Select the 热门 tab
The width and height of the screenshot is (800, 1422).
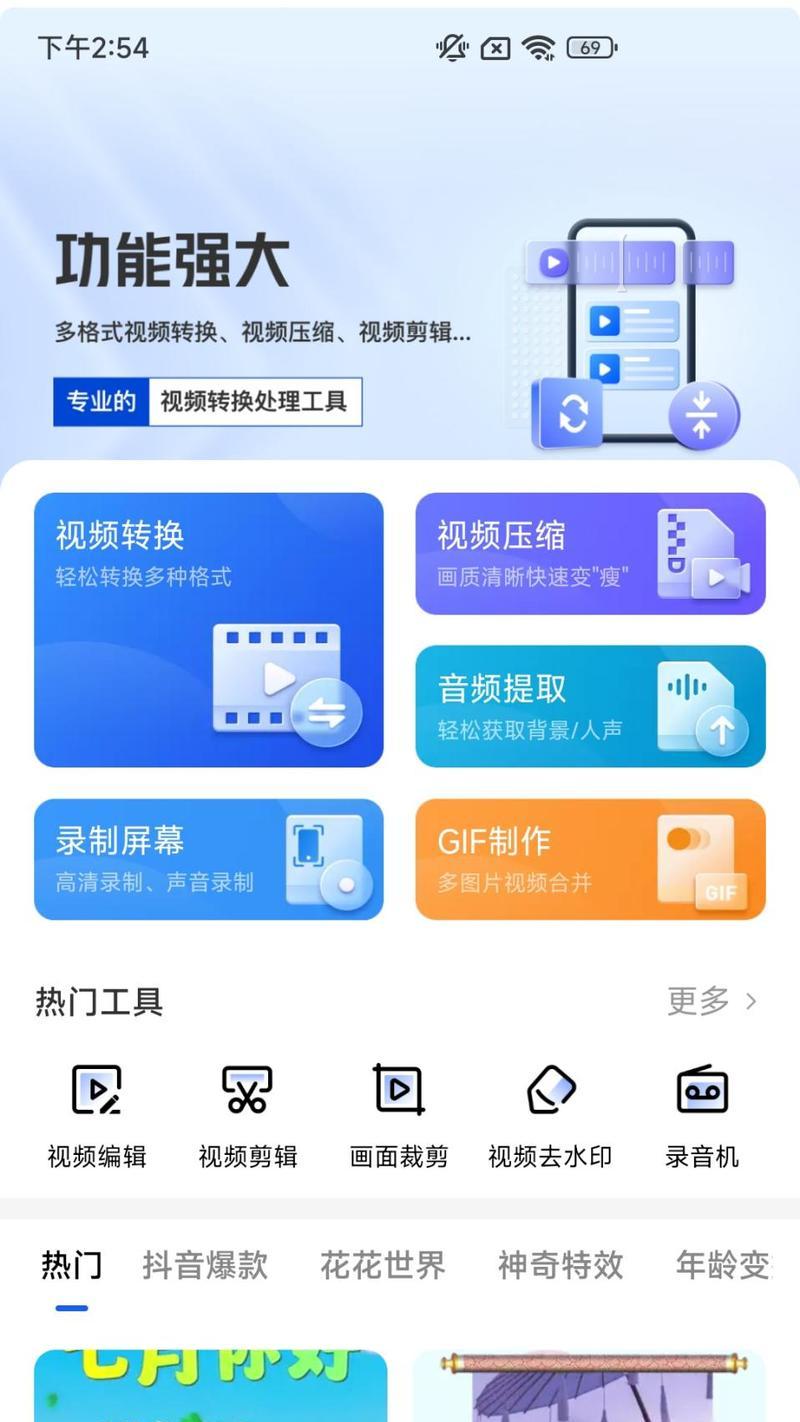tap(71, 1265)
